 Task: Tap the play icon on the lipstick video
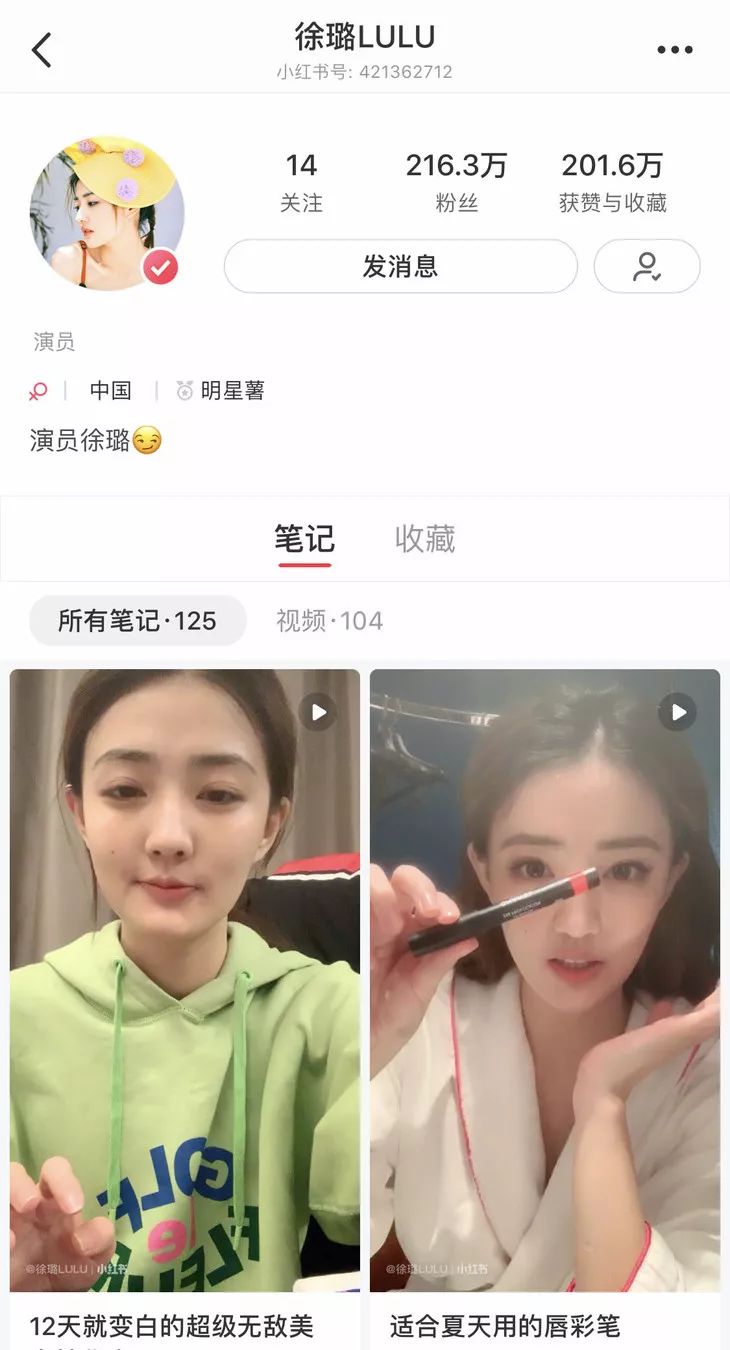(x=678, y=712)
